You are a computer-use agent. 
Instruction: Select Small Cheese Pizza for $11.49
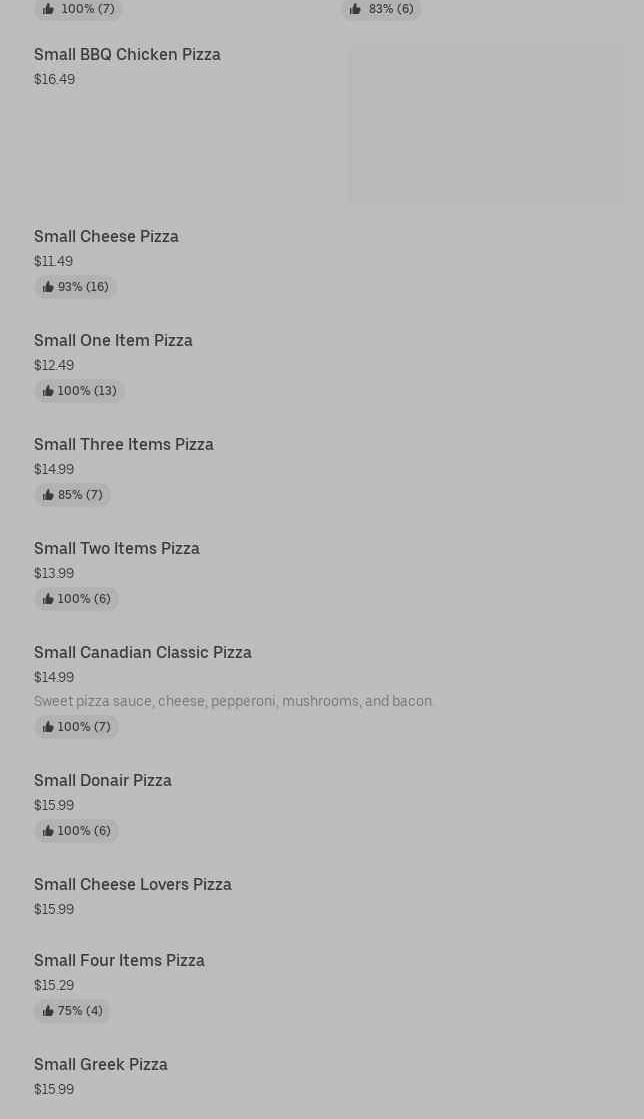click(x=106, y=236)
